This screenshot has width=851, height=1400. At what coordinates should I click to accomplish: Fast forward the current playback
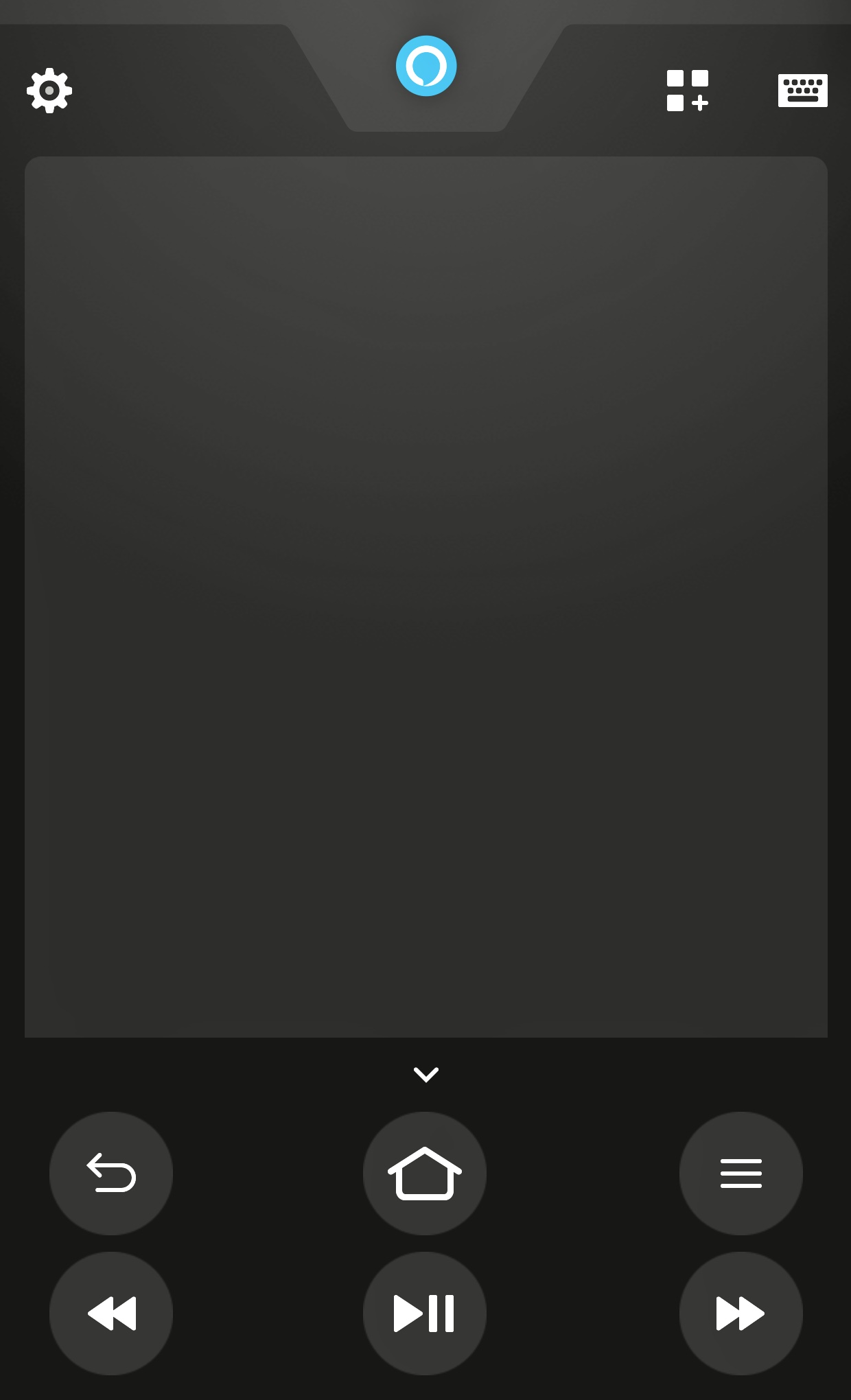coord(741,1314)
